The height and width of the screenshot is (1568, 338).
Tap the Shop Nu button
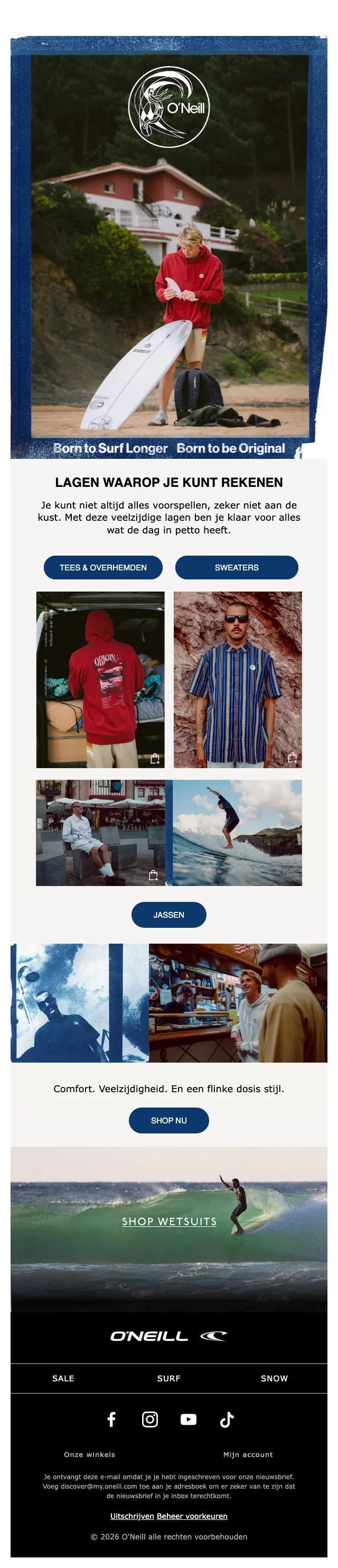(168, 1120)
